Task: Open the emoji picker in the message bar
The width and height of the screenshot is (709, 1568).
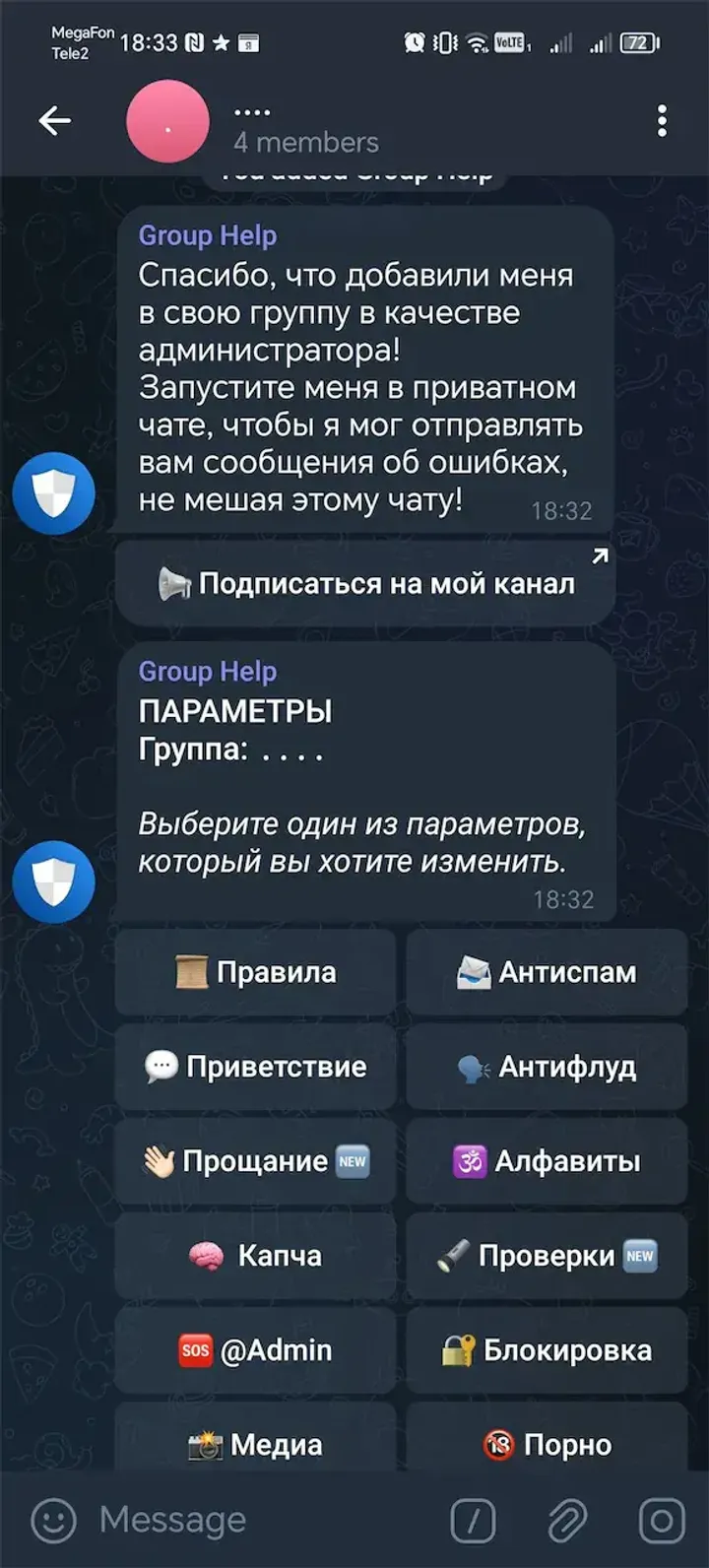Action: click(x=56, y=1520)
